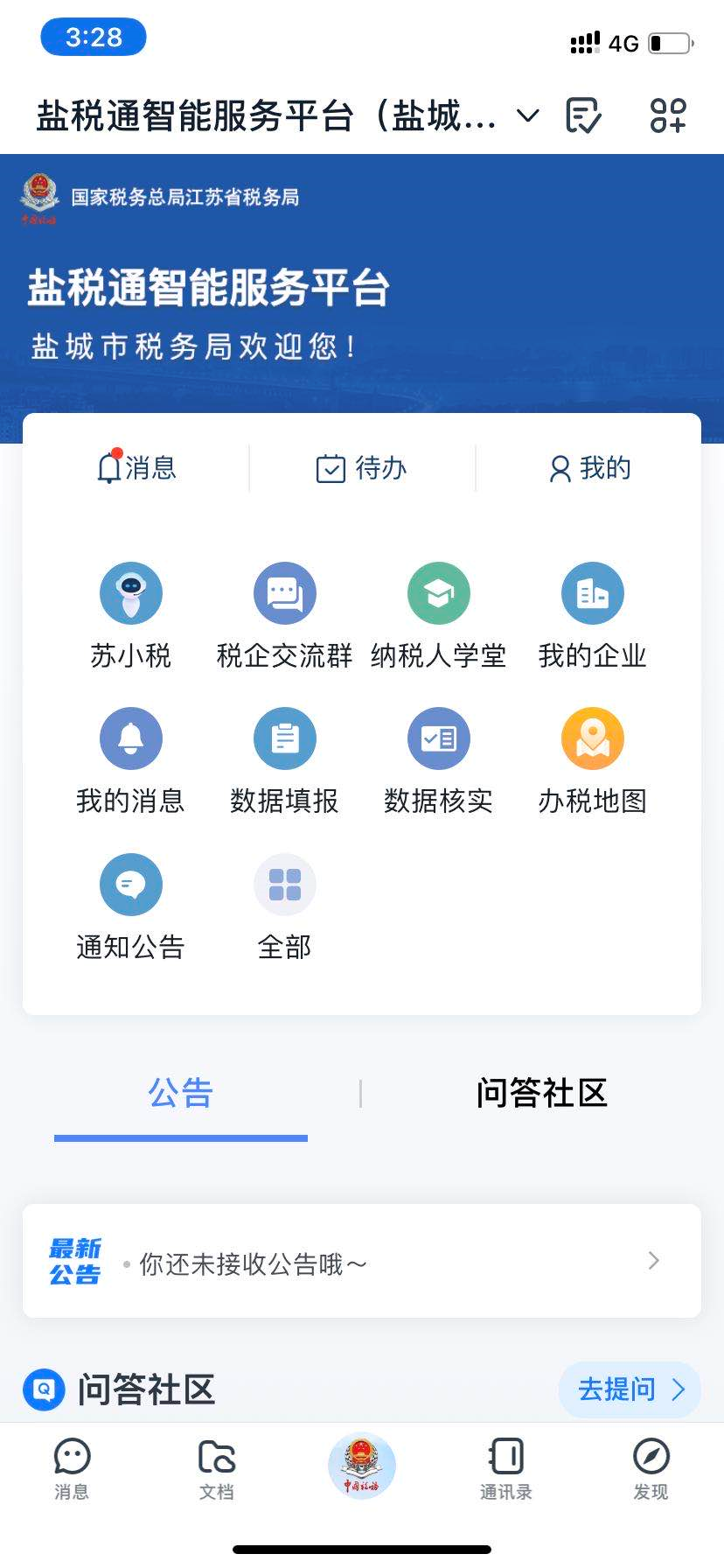
Task: Switch to the 问答社区 tab
Action: point(542,1093)
